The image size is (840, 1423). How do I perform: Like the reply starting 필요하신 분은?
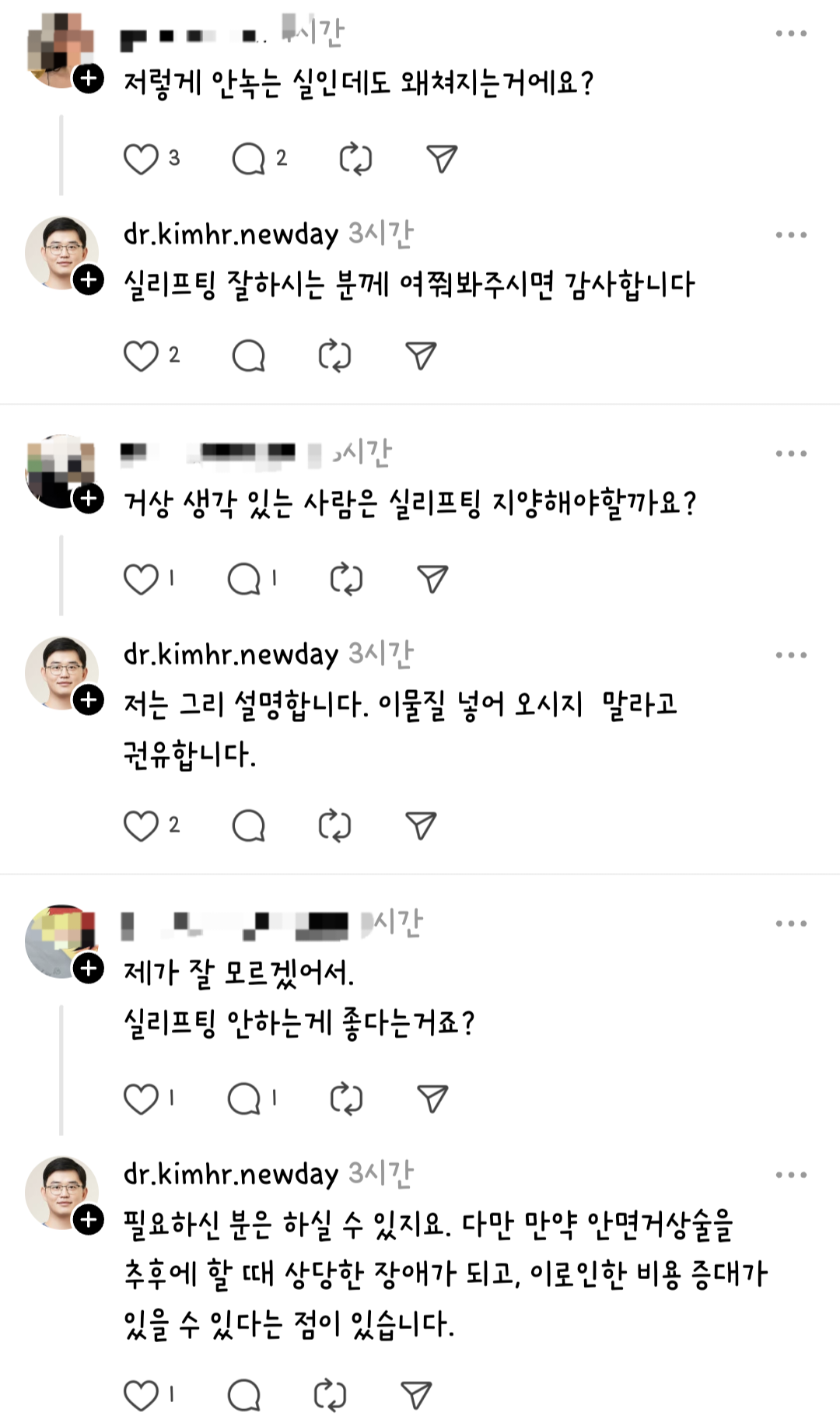(141, 1396)
